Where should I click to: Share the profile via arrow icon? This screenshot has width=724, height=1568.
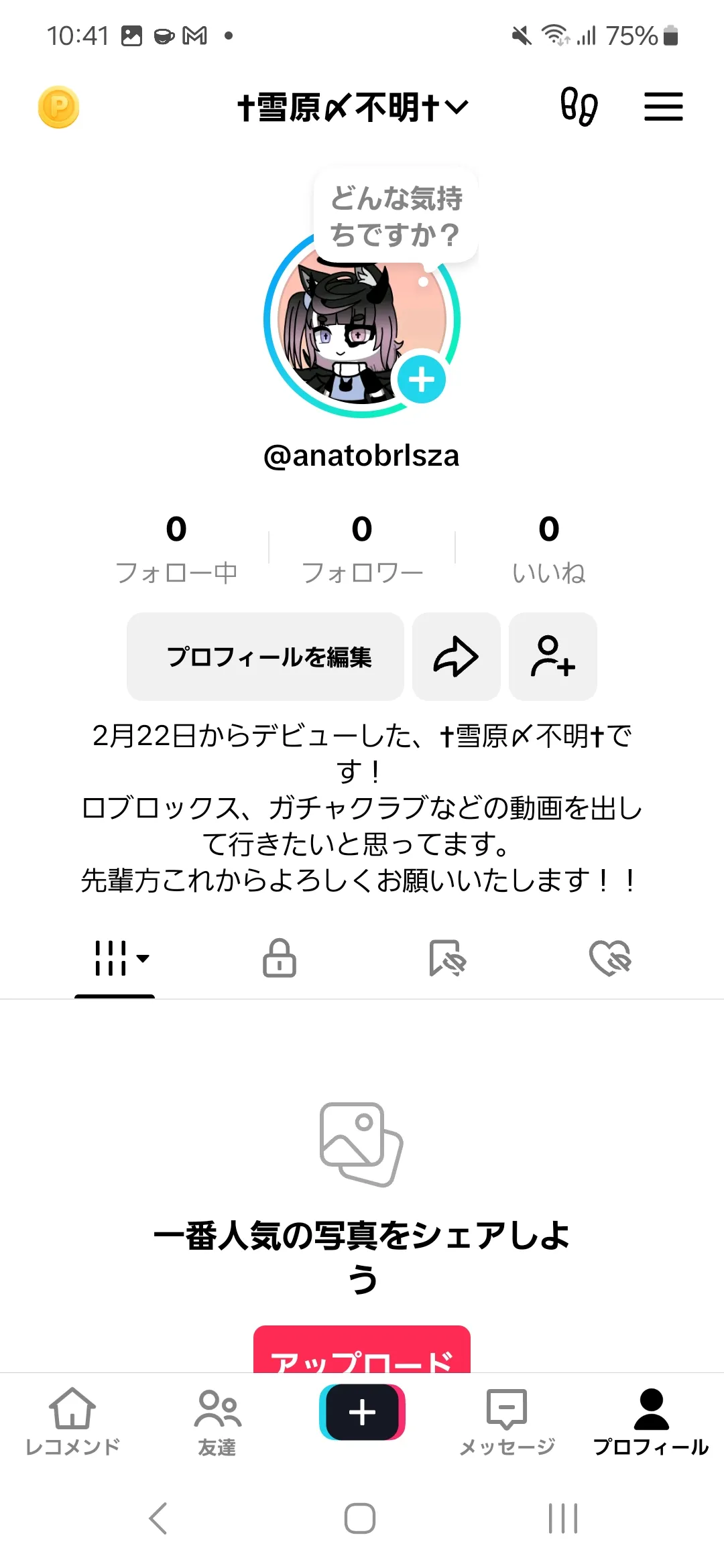pyautogui.click(x=457, y=657)
